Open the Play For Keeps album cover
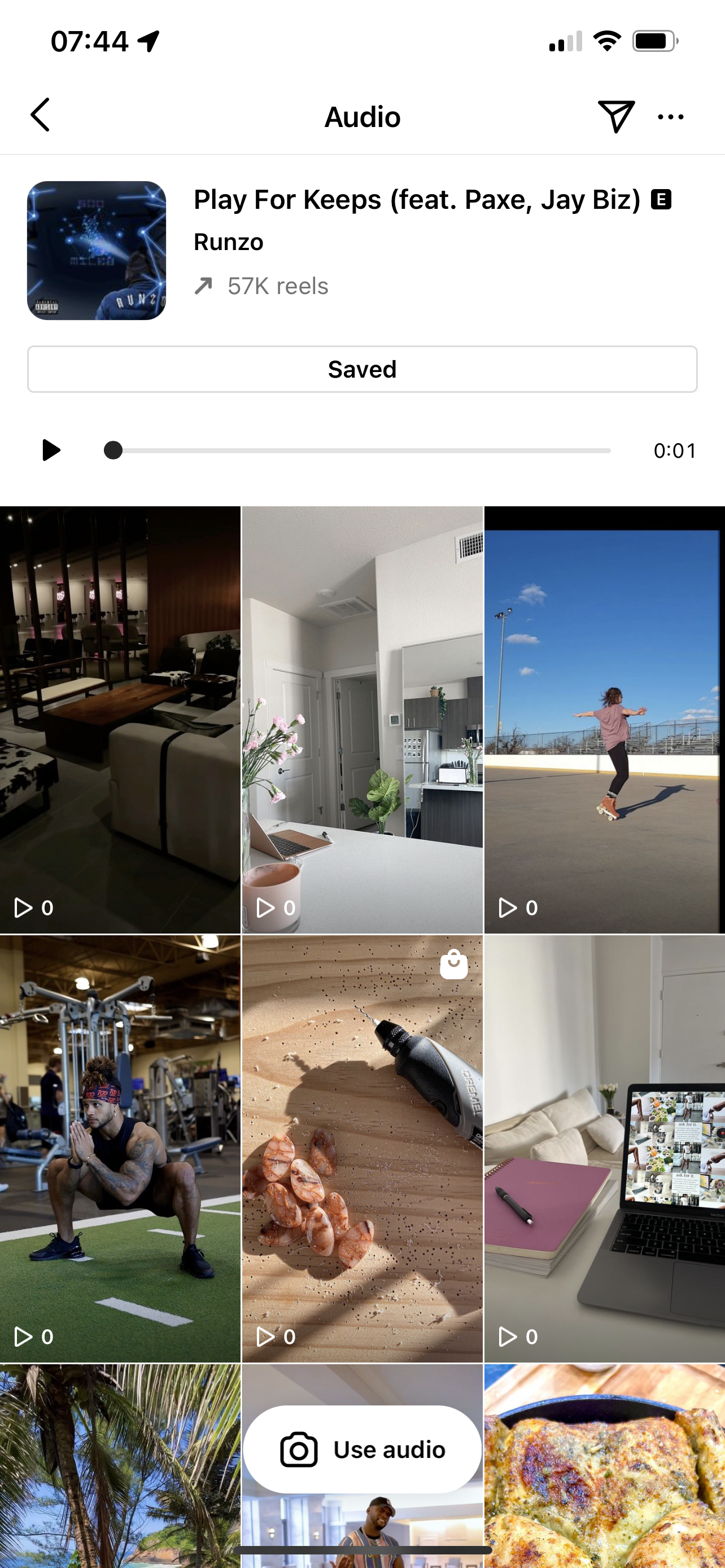This screenshot has width=725, height=1568. point(96,250)
